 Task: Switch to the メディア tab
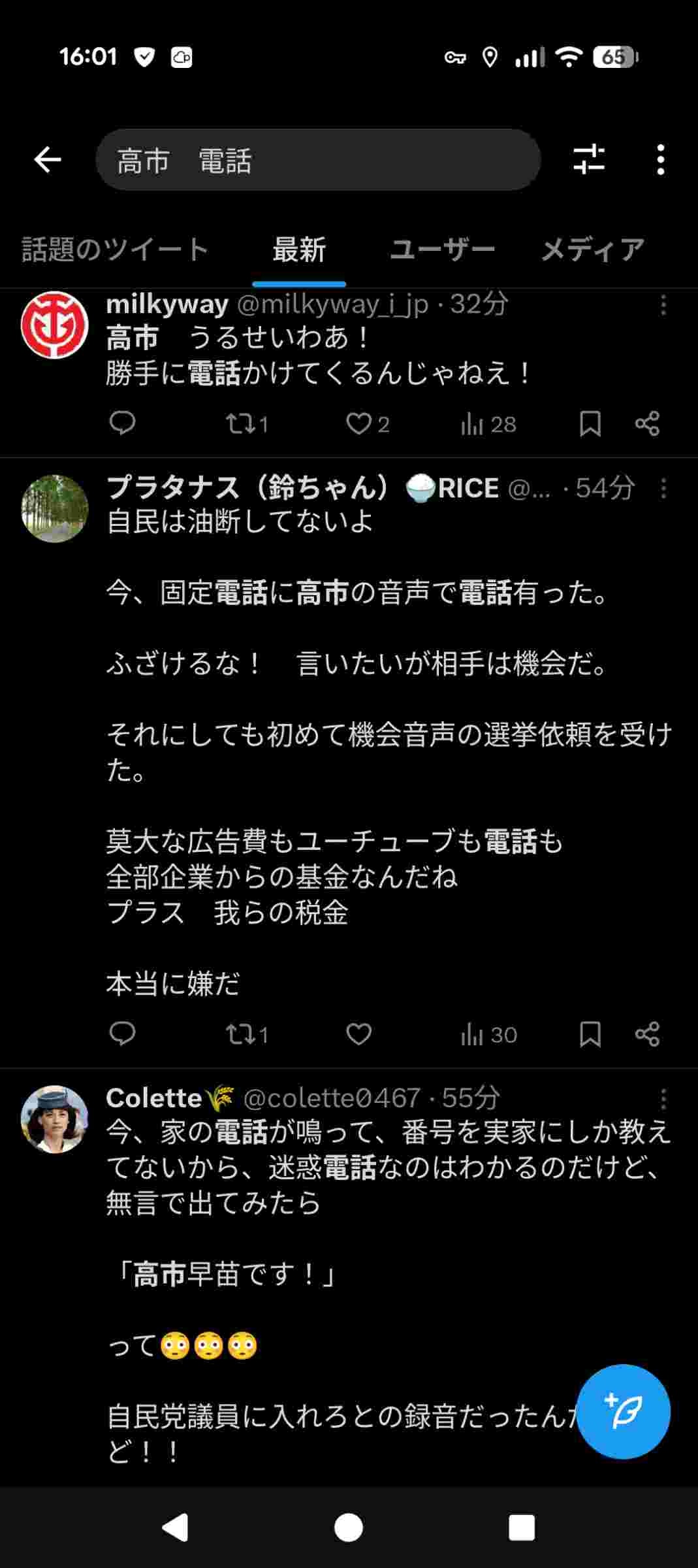[x=592, y=250]
